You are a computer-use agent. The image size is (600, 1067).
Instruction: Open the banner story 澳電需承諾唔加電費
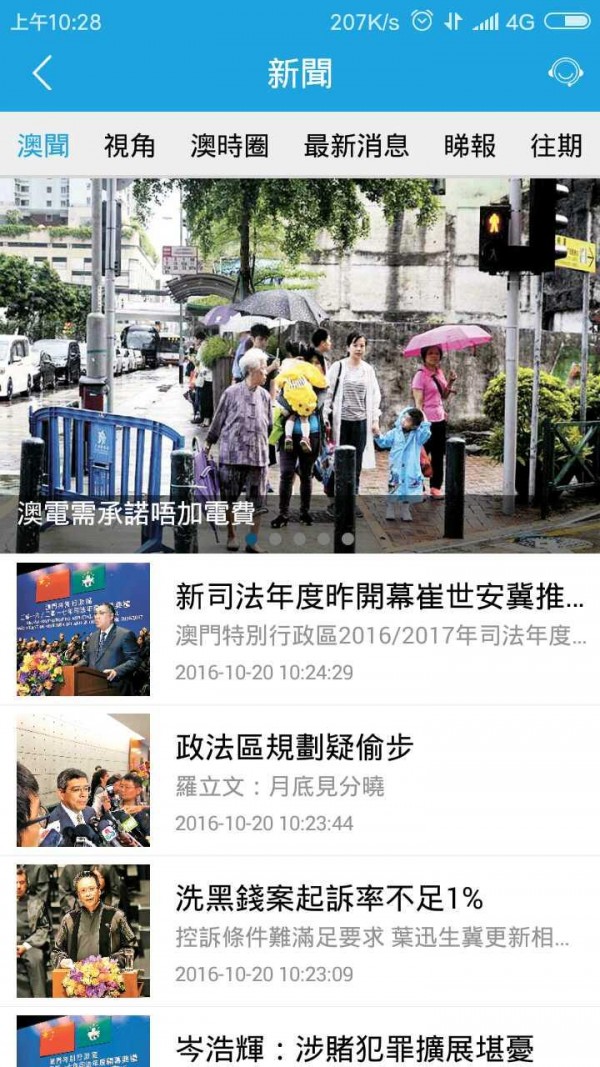coord(300,365)
